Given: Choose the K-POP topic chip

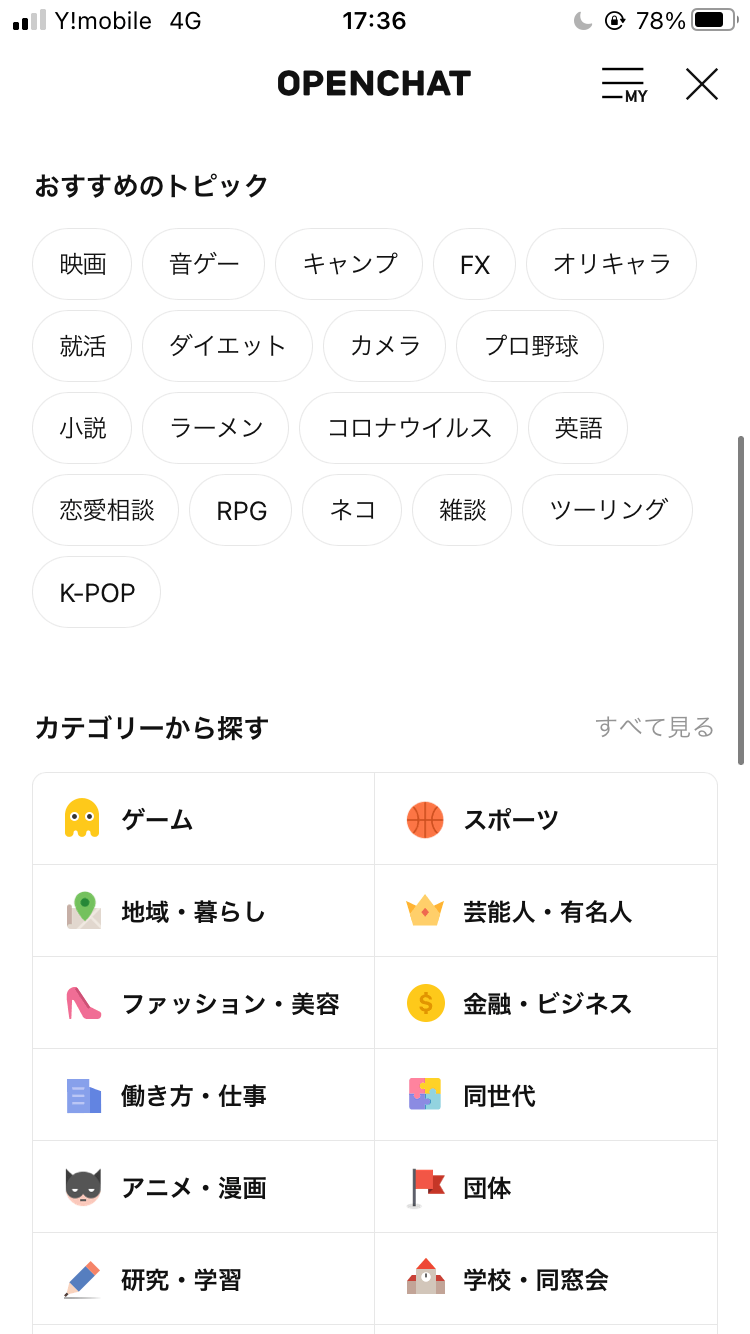Looking at the screenshot, I should 97,592.
